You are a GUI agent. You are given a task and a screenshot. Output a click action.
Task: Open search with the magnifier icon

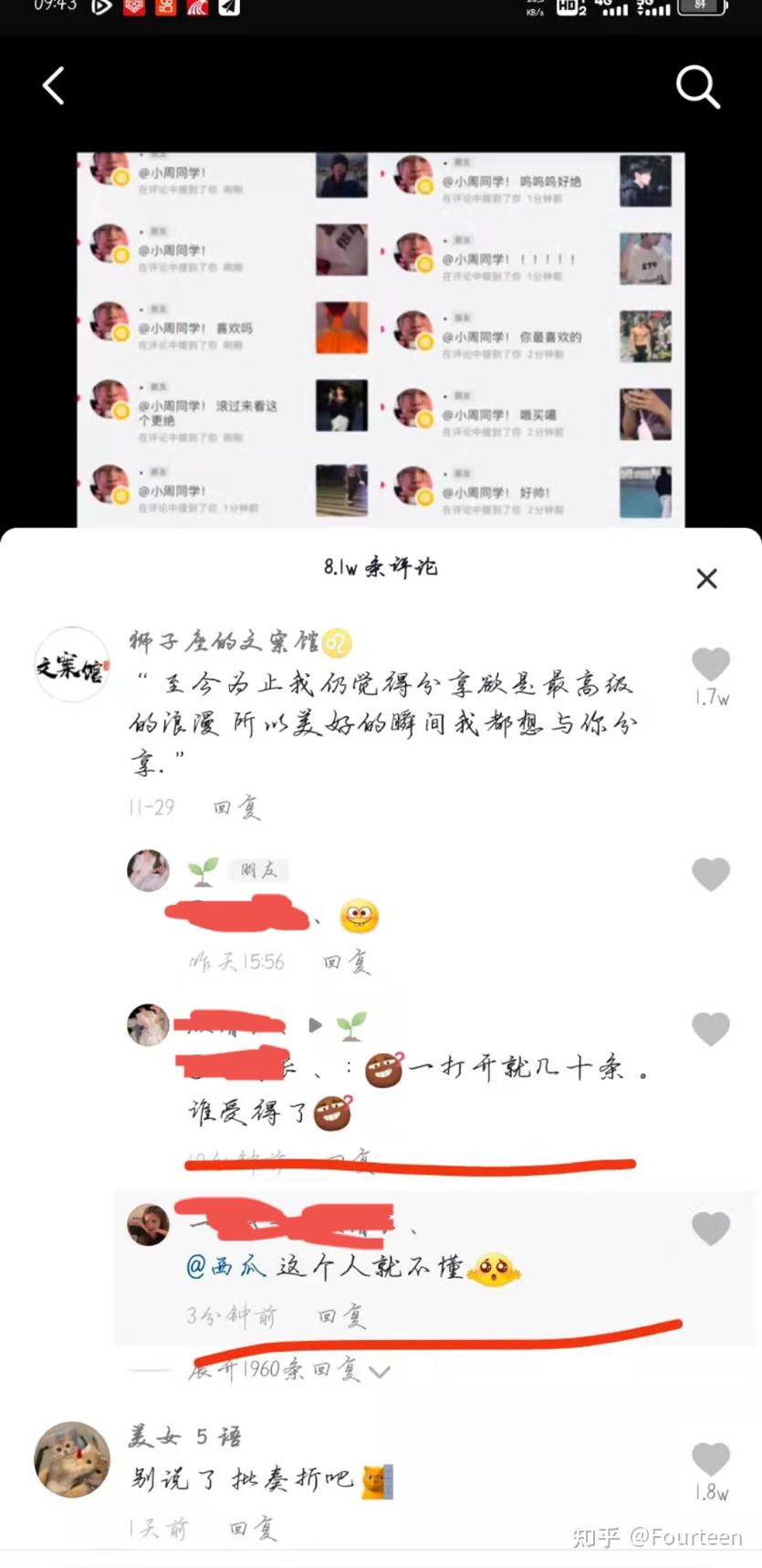click(698, 88)
